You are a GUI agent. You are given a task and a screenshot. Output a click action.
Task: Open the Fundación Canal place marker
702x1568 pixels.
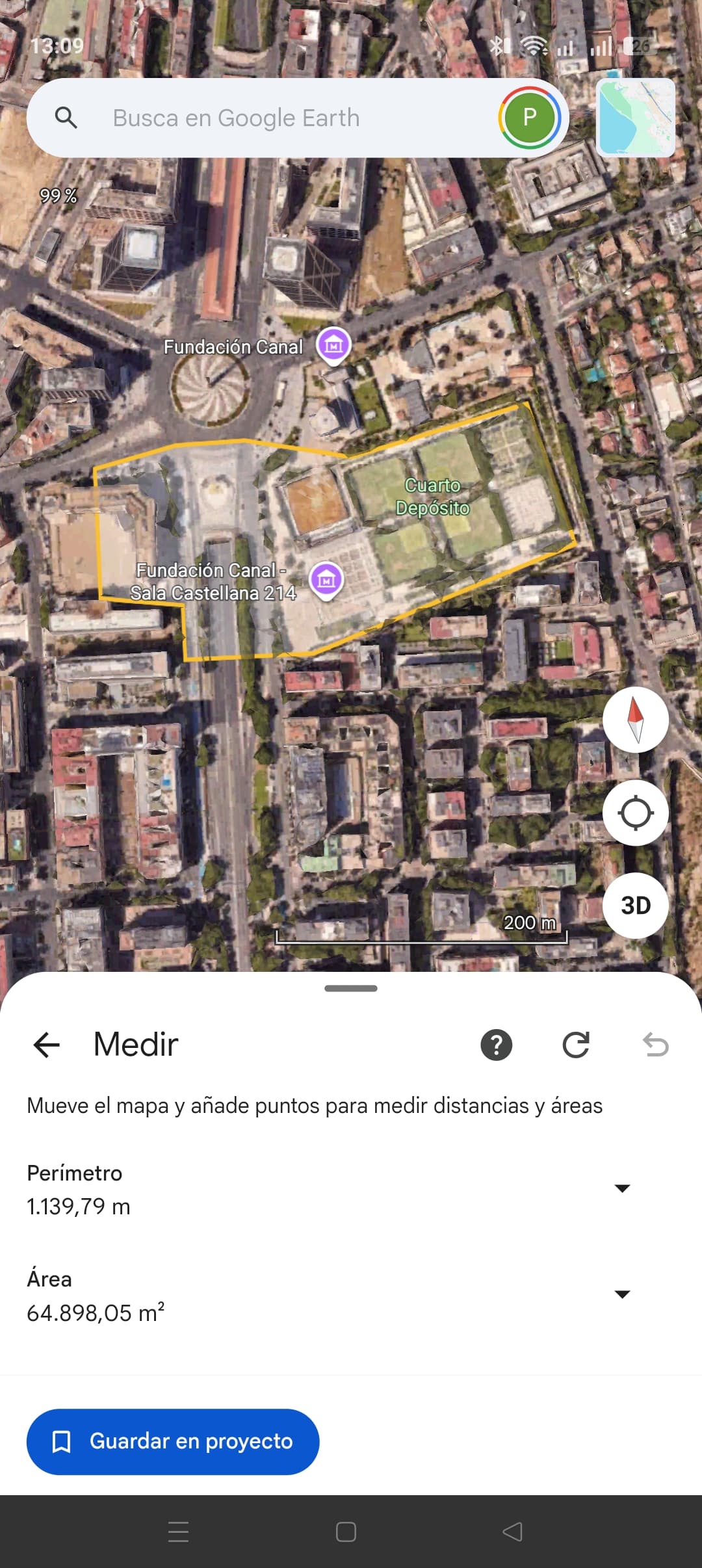click(333, 345)
